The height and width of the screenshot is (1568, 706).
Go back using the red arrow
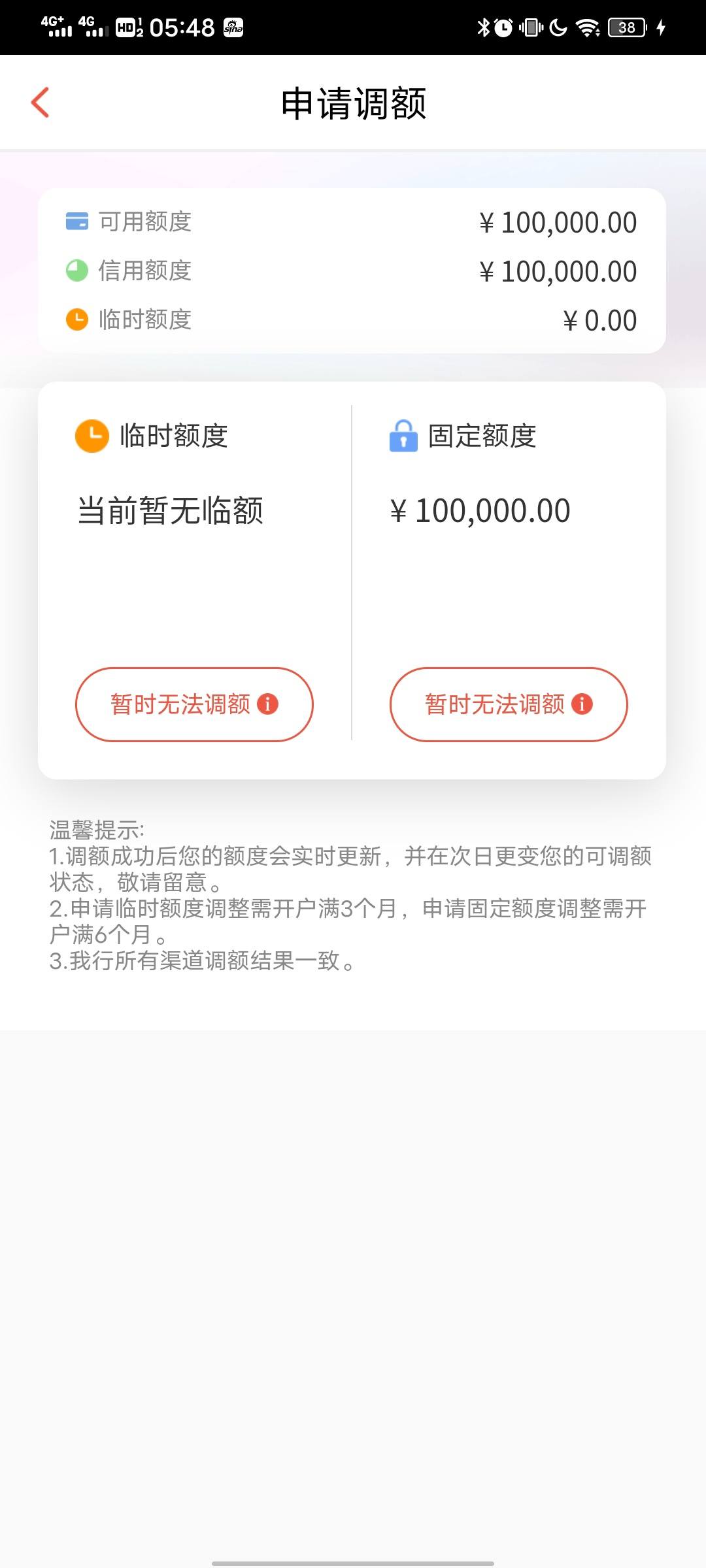click(x=41, y=103)
